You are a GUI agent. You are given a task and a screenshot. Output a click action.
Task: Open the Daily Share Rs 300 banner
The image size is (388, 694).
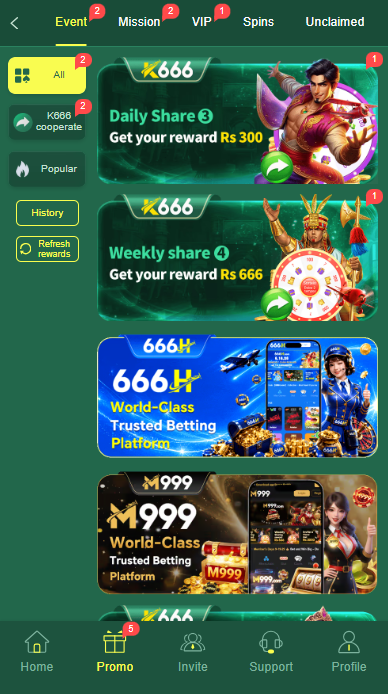tap(238, 120)
